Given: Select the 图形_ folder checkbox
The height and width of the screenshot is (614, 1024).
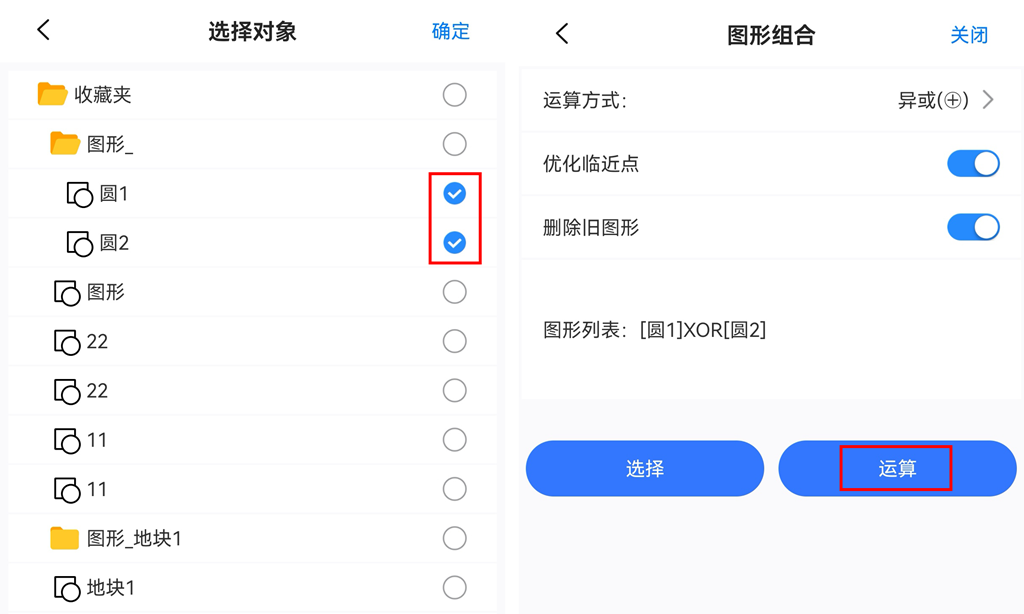Looking at the screenshot, I should [x=454, y=144].
